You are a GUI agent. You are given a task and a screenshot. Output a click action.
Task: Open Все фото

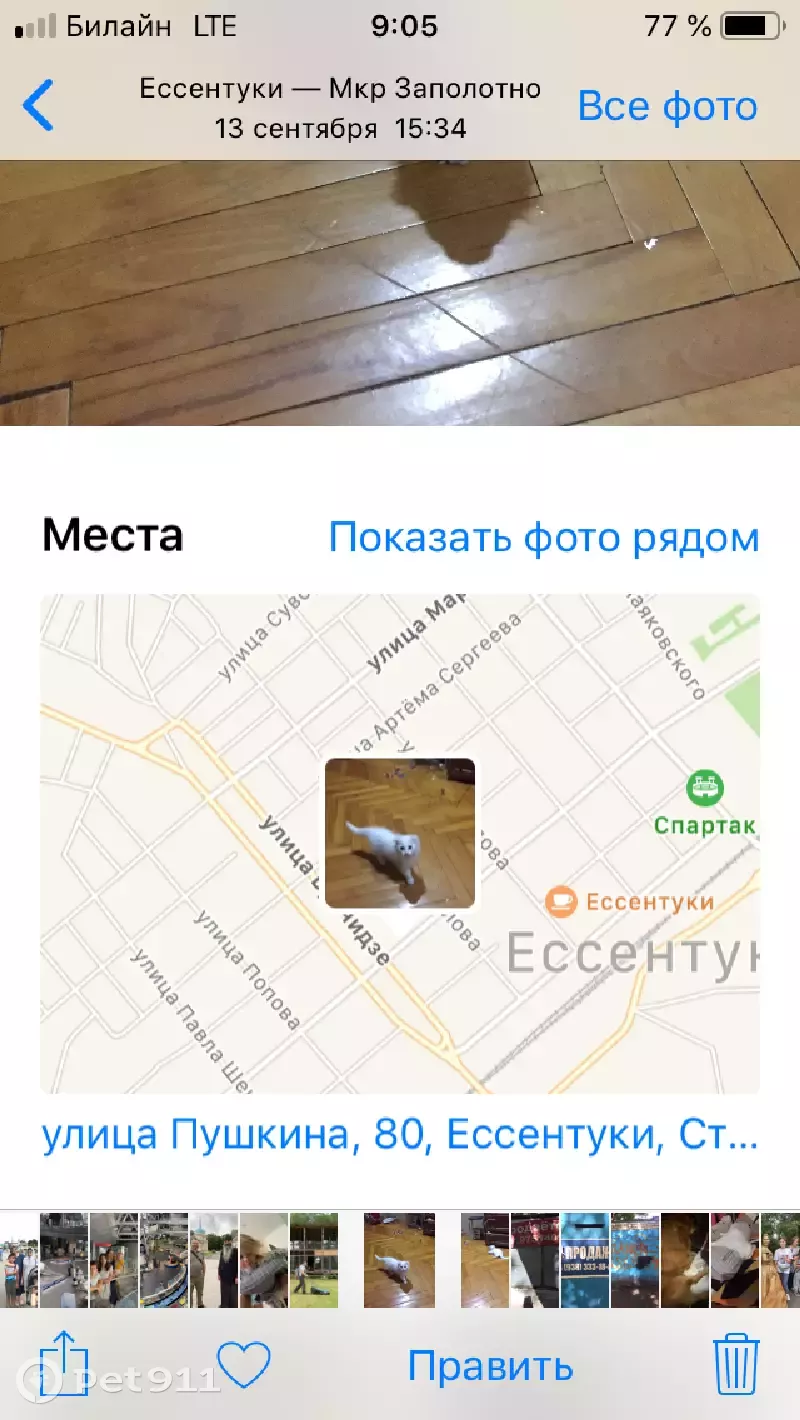tap(667, 106)
